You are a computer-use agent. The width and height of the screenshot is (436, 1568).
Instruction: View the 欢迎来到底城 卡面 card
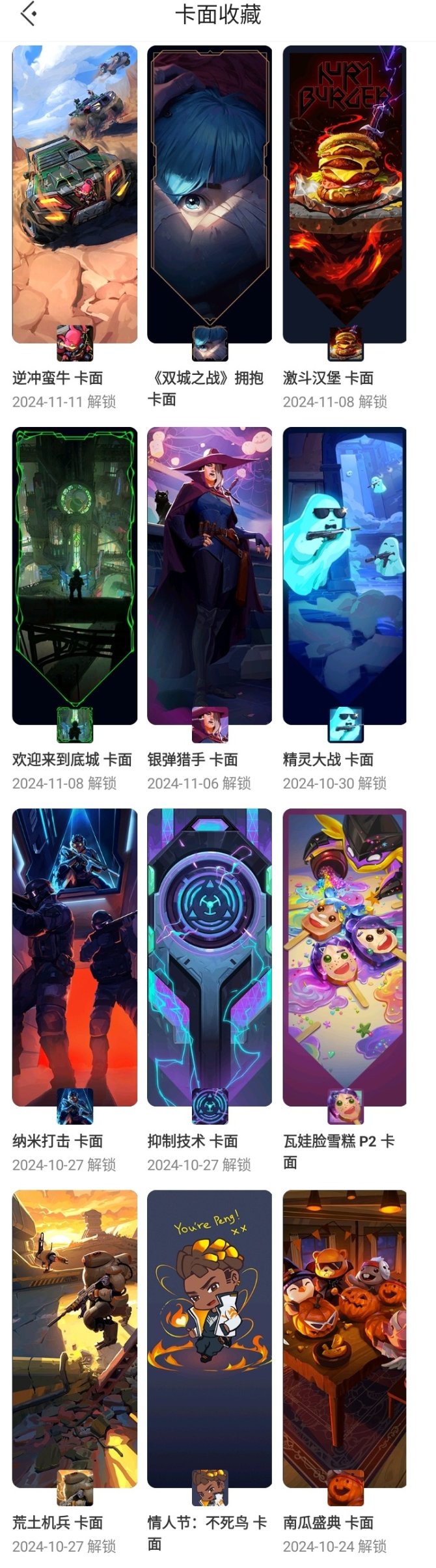pos(74,575)
